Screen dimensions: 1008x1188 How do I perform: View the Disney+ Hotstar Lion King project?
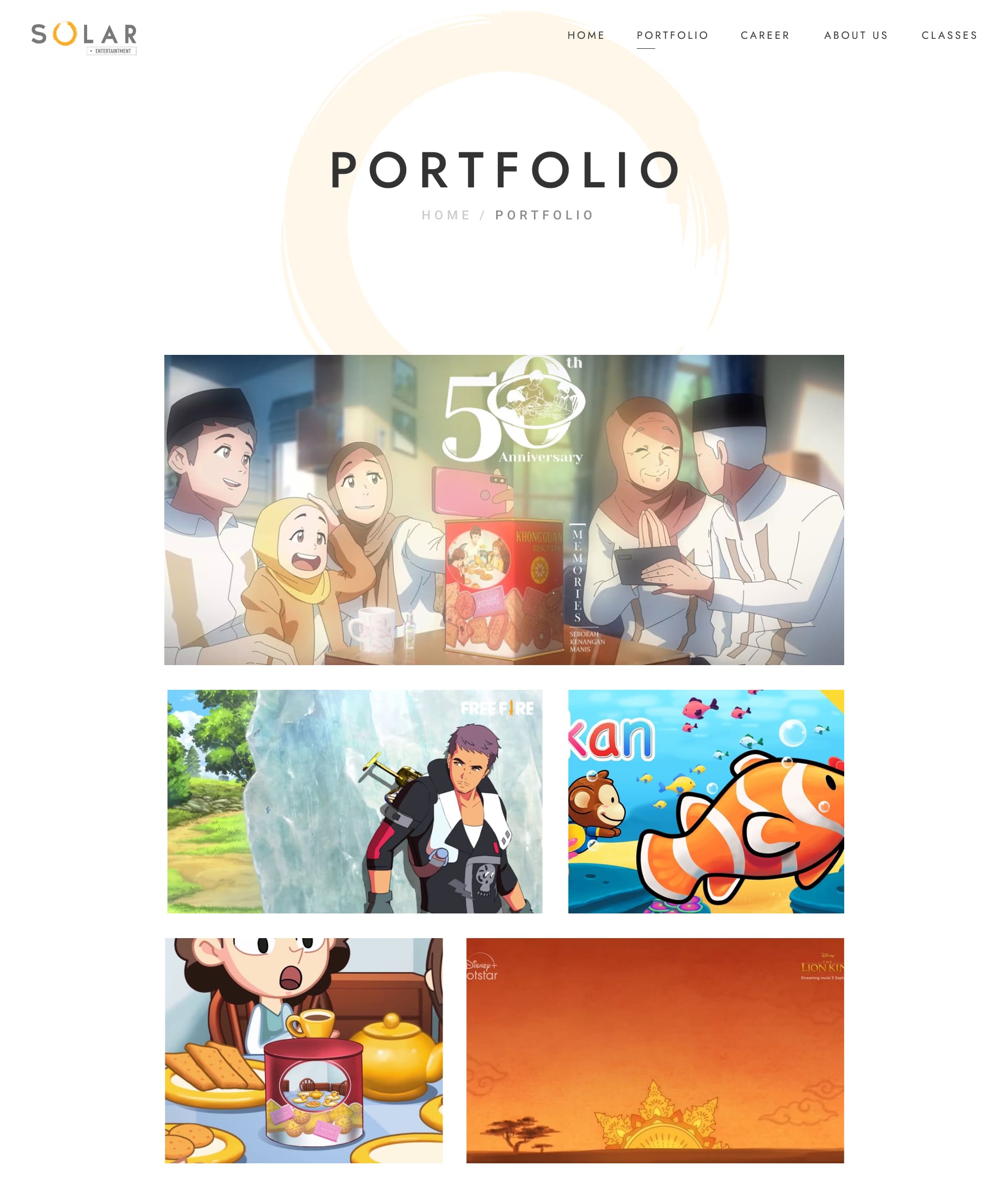(x=654, y=1050)
